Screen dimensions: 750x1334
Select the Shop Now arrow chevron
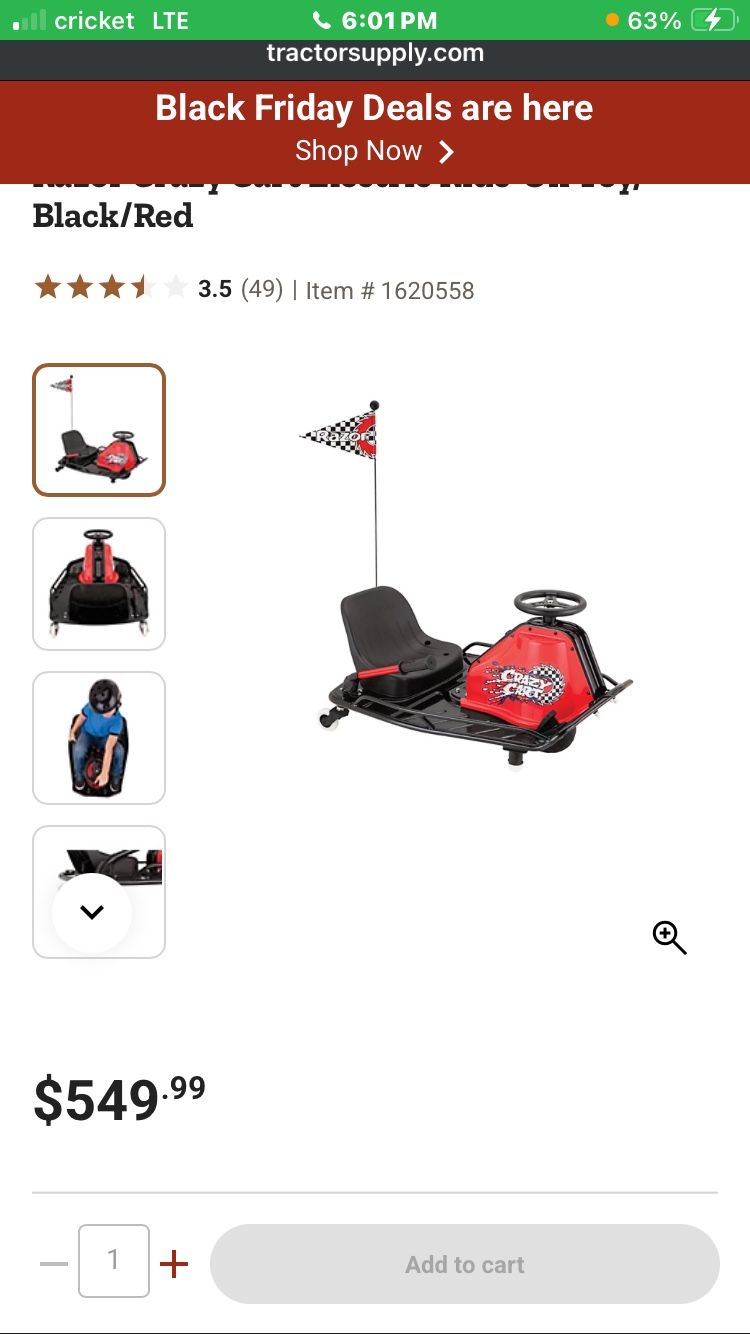(446, 151)
